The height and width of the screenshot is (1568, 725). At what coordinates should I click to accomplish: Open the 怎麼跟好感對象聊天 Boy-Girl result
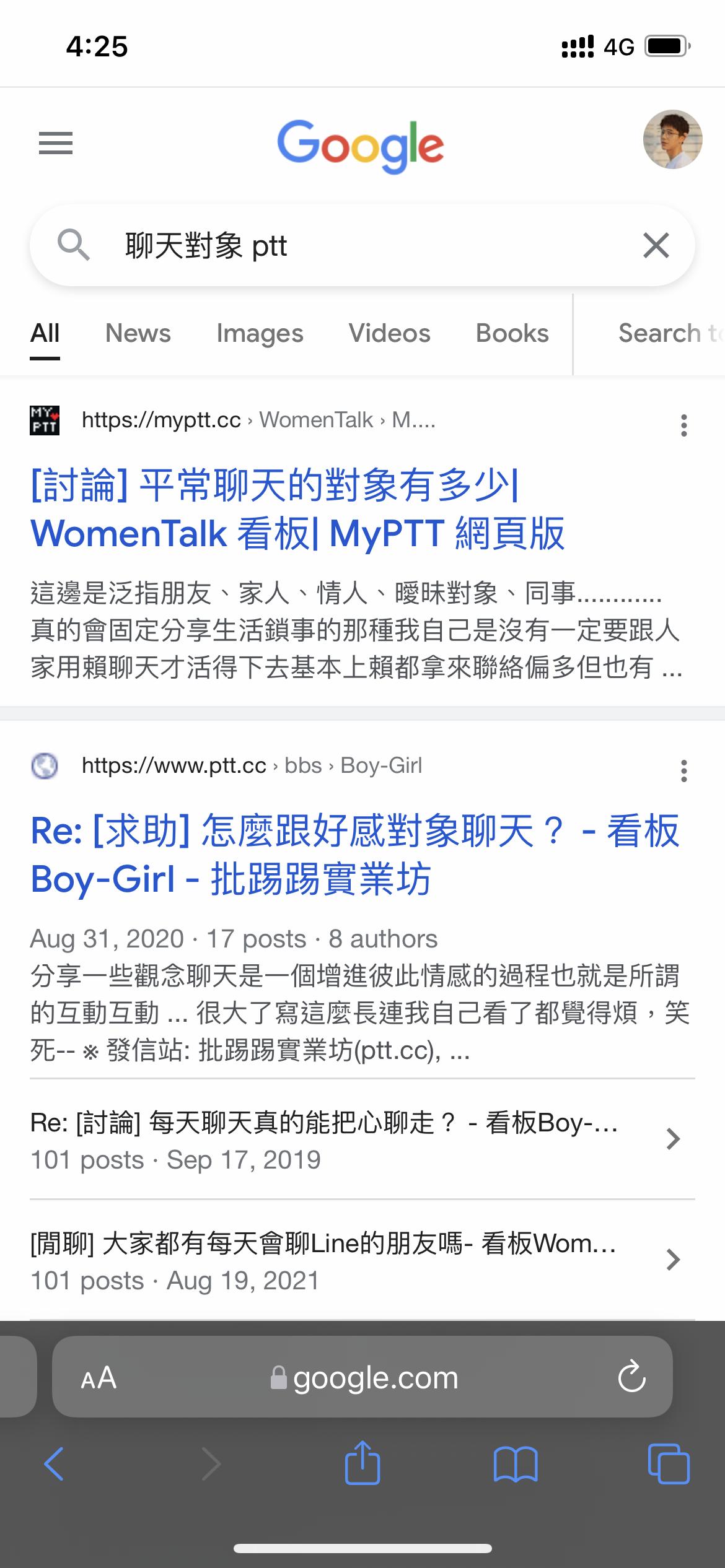pyautogui.click(x=354, y=855)
